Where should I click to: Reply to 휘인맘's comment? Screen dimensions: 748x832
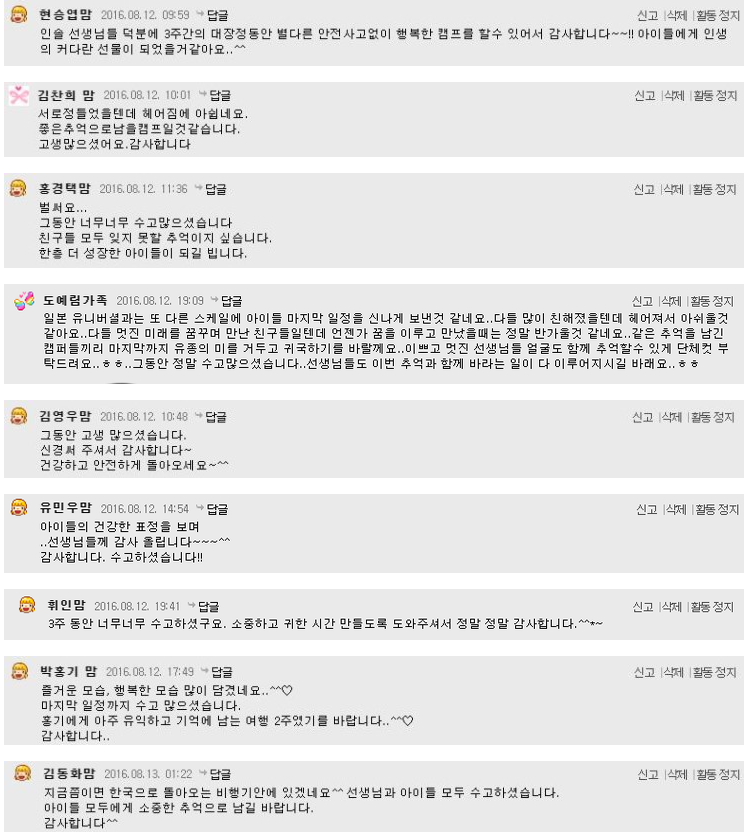point(207,606)
